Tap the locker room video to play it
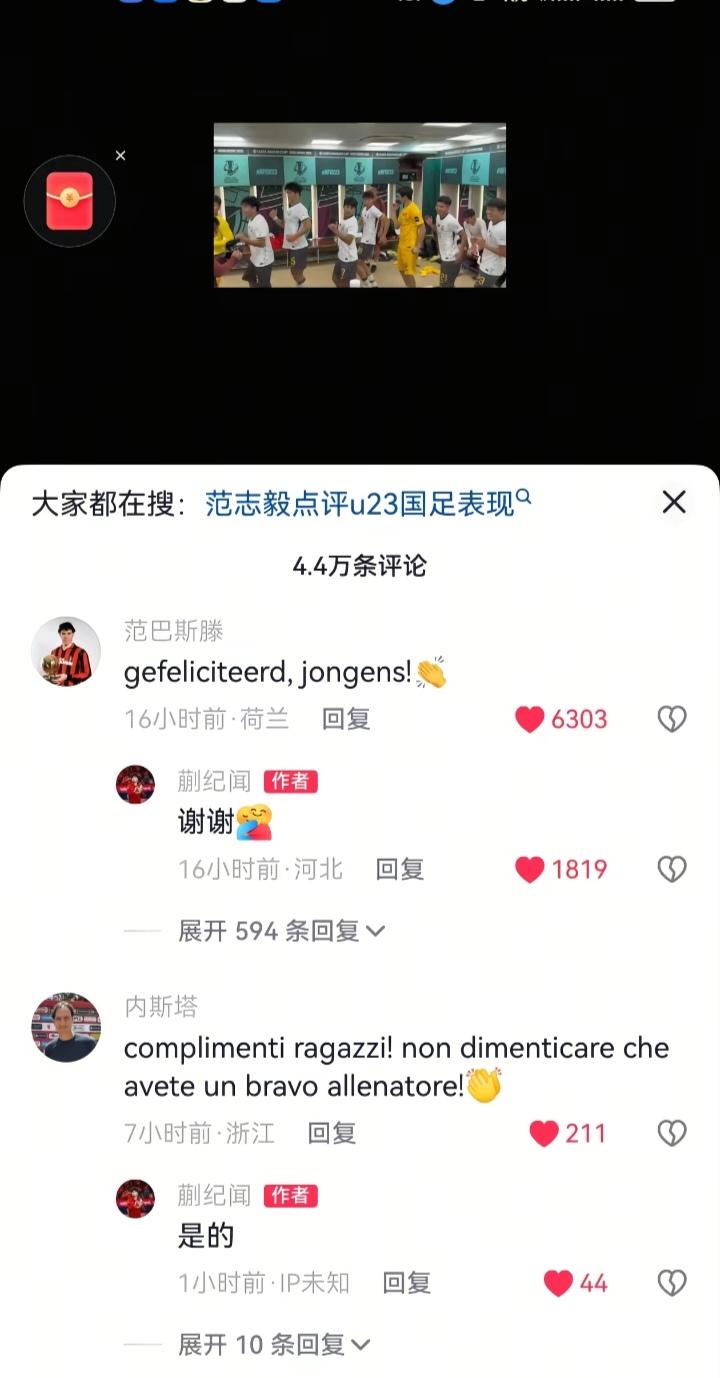Viewport: 720px width, 1378px height. pyautogui.click(x=360, y=203)
